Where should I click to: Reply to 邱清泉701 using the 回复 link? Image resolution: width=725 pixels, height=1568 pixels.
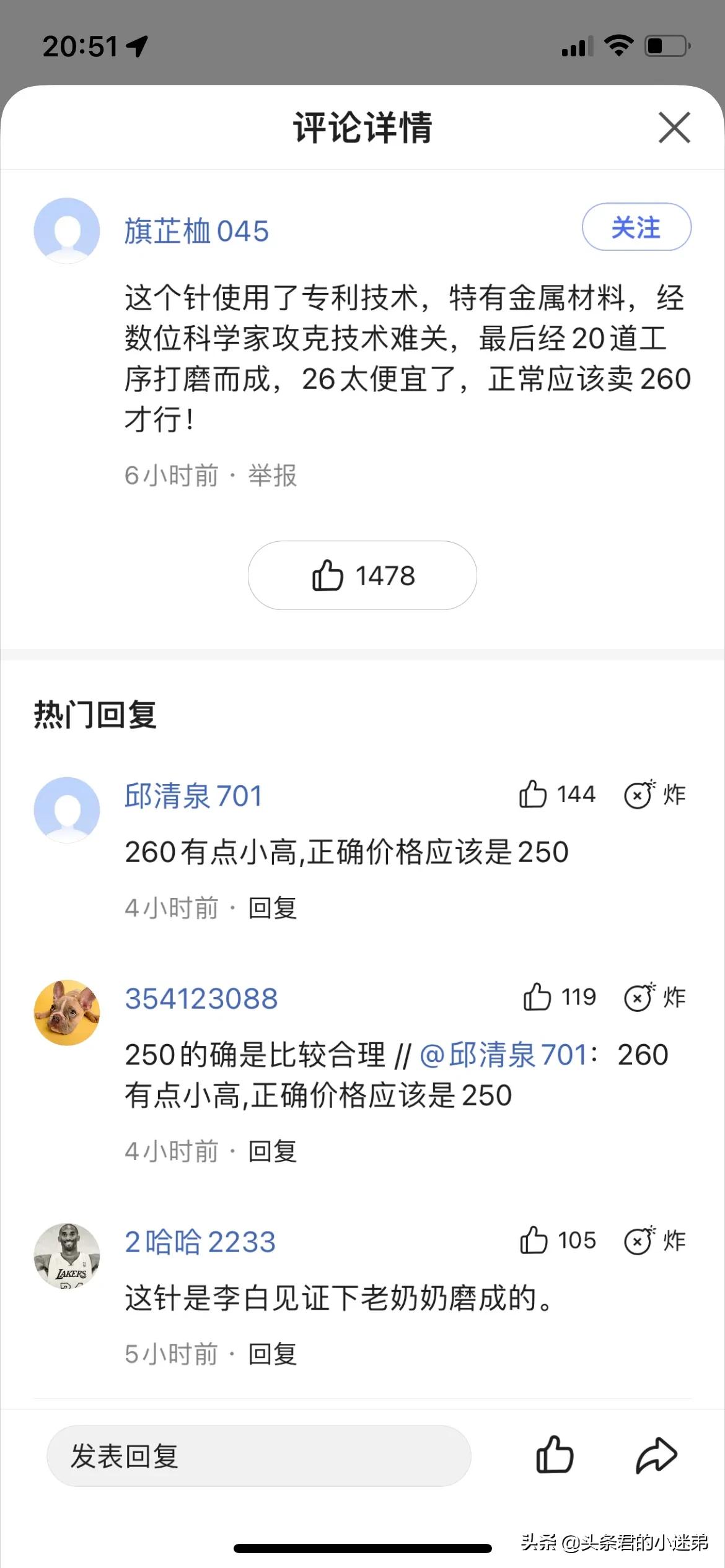(271, 908)
